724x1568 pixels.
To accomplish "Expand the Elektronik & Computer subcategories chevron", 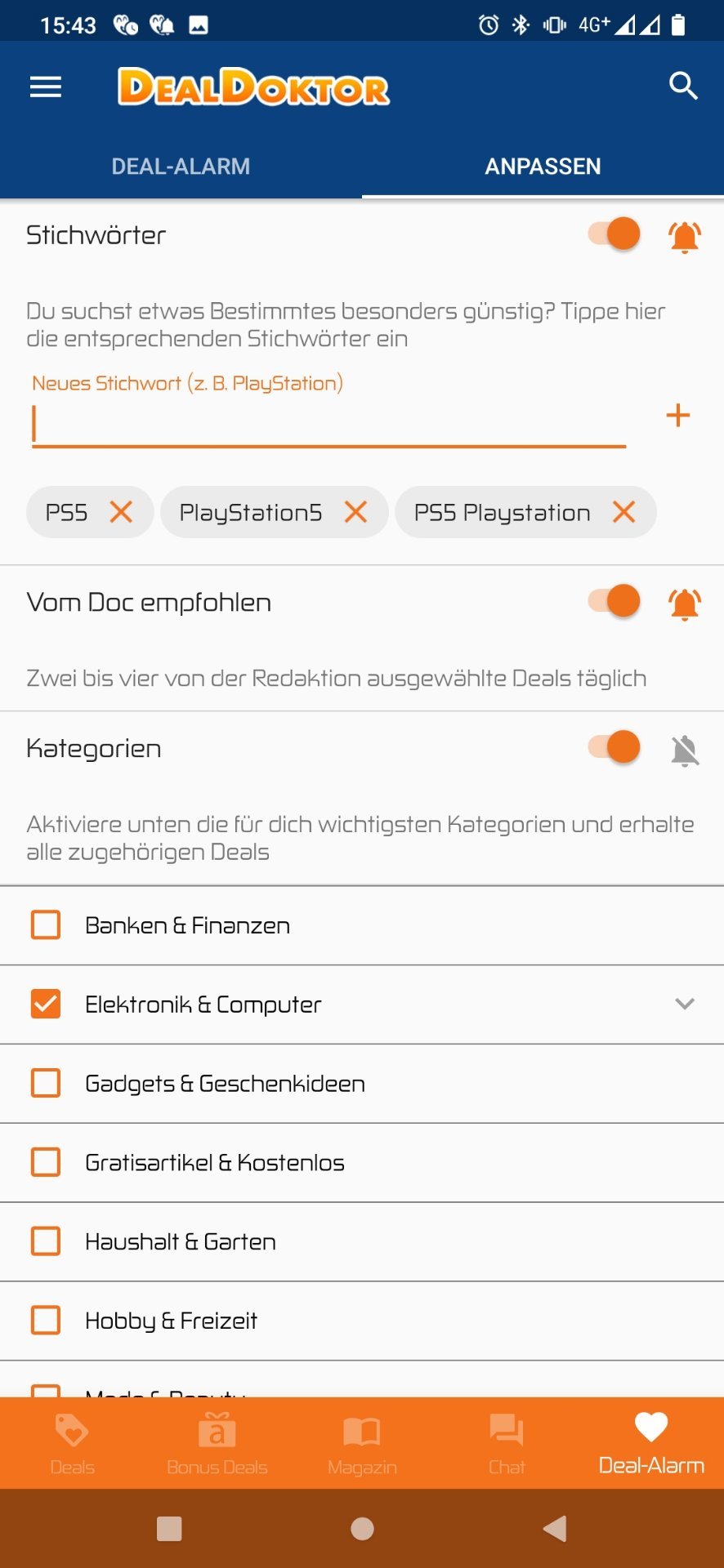I will pos(685,1004).
